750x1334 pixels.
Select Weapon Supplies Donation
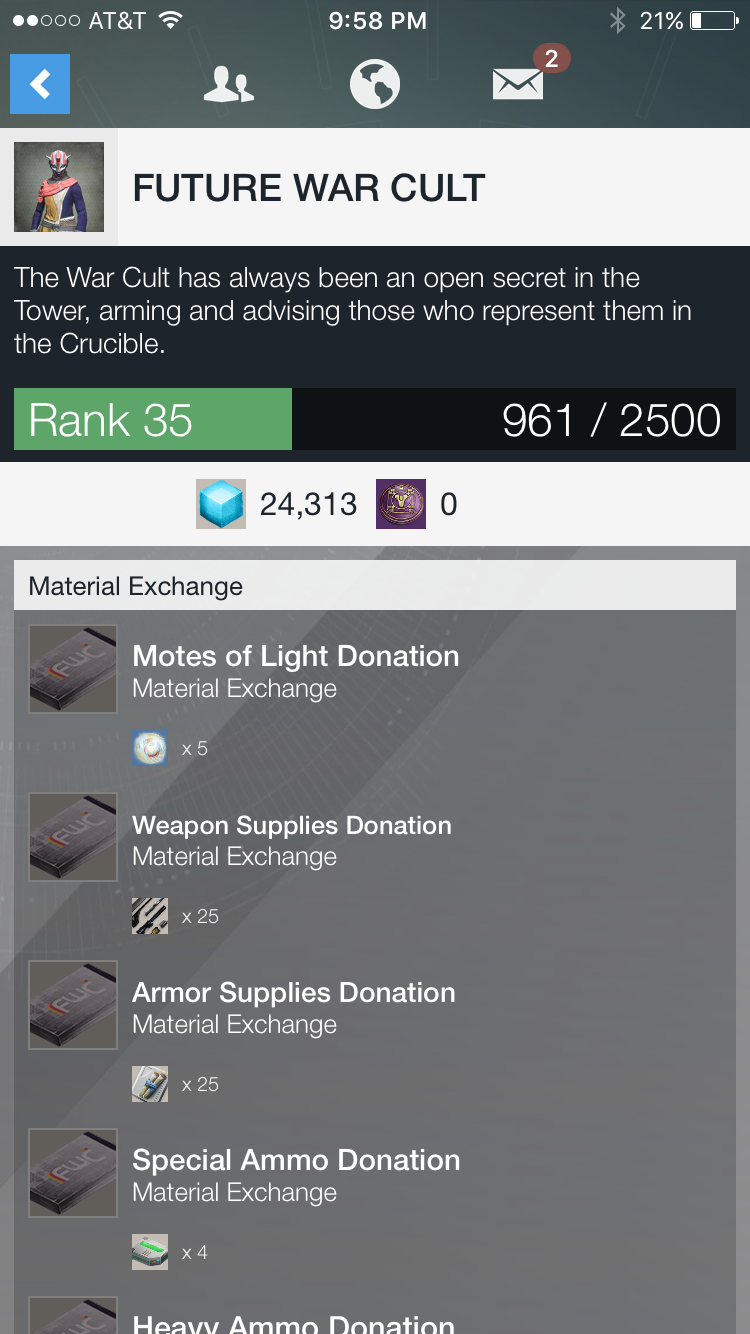pyautogui.click(x=292, y=826)
